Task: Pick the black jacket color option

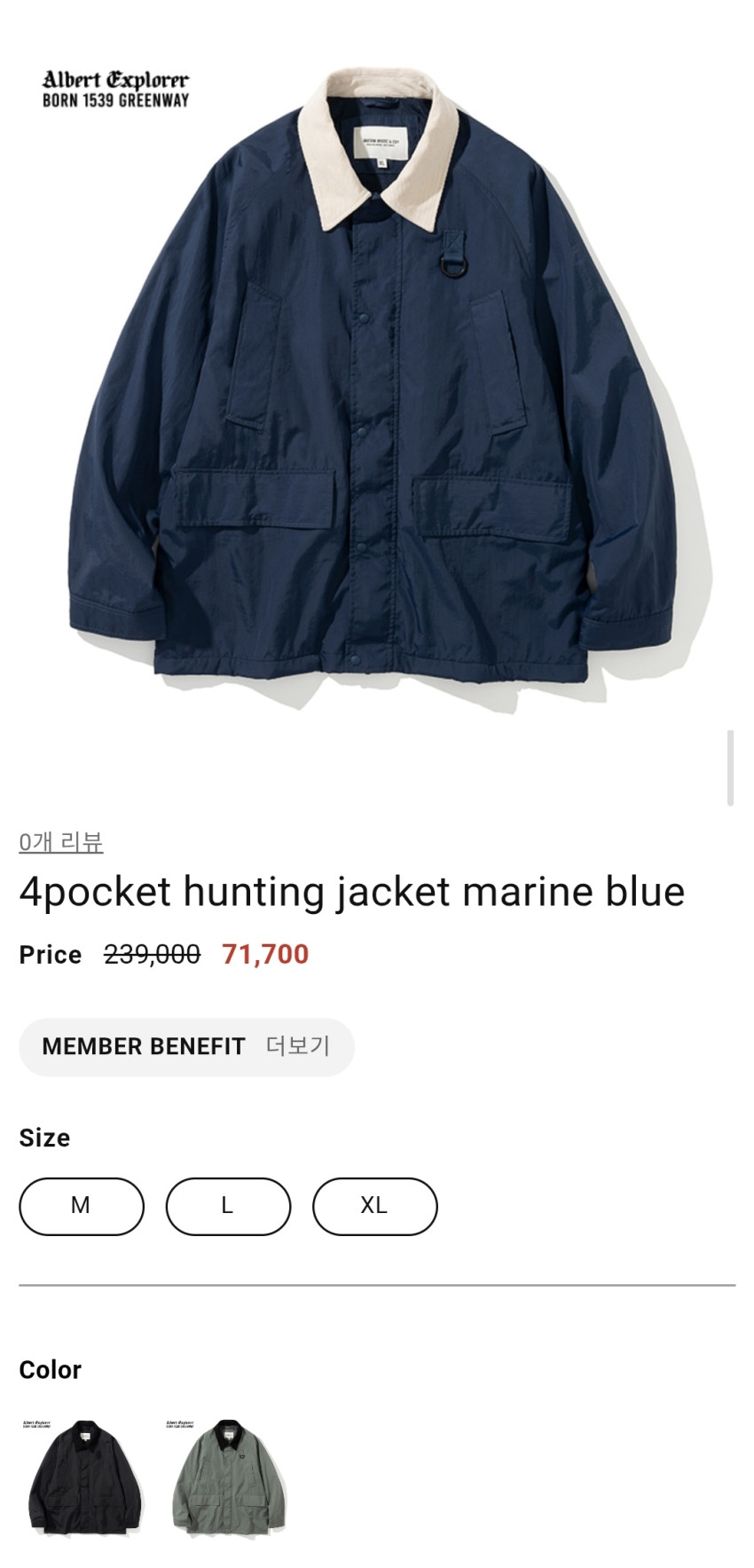Action: click(82, 1470)
